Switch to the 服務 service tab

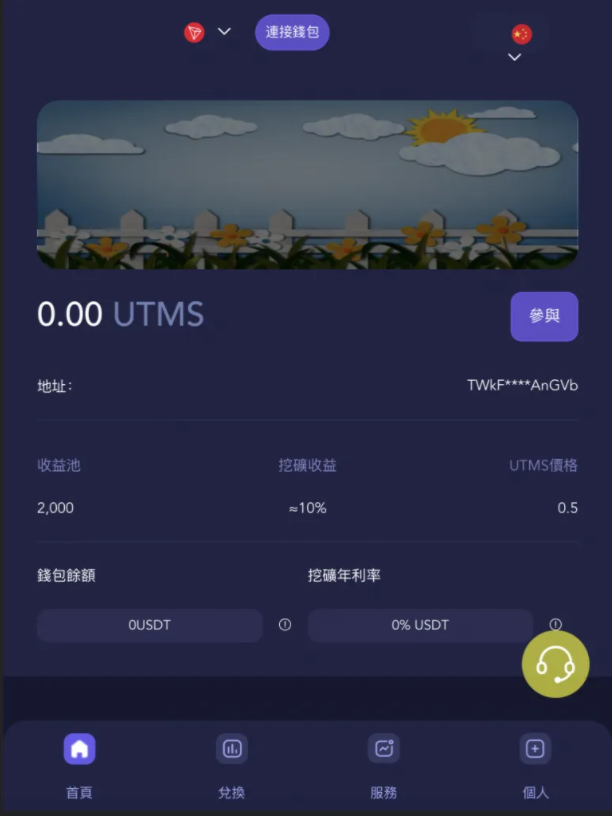(x=383, y=765)
